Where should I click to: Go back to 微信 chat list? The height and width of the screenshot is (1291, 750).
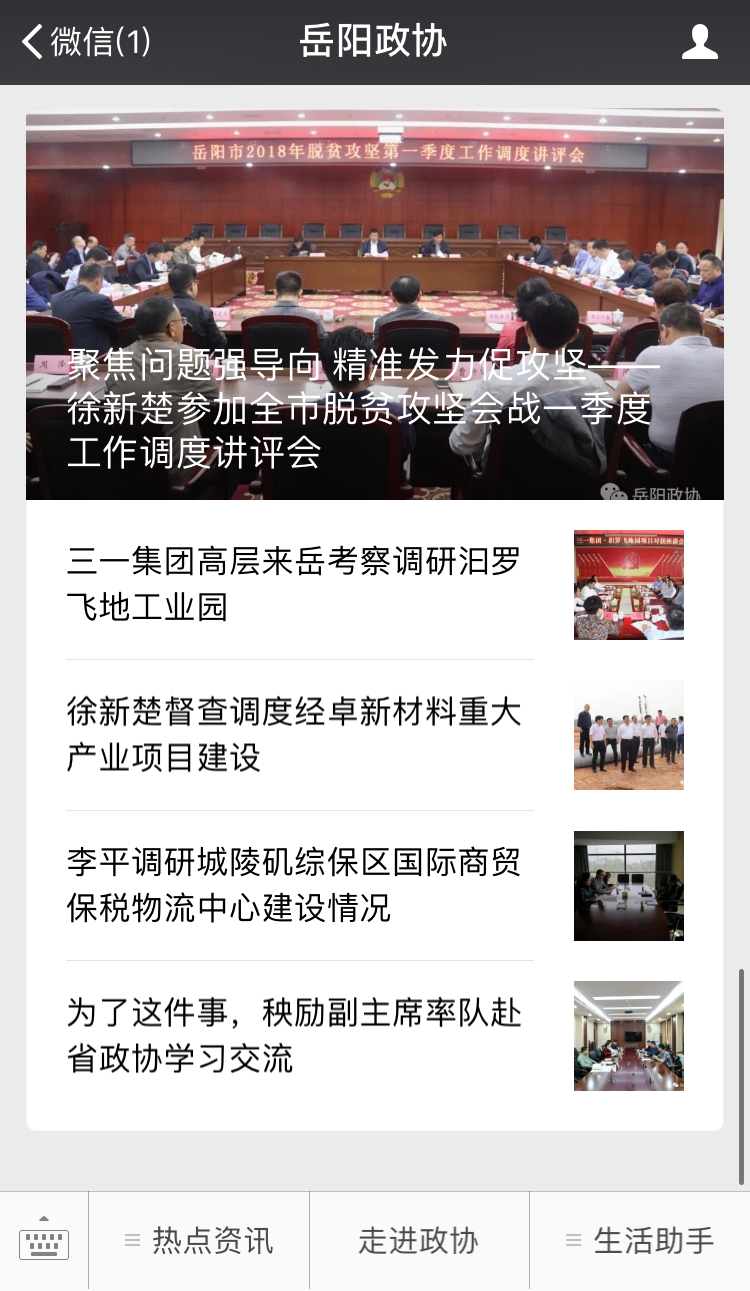click(x=85, y=42)
